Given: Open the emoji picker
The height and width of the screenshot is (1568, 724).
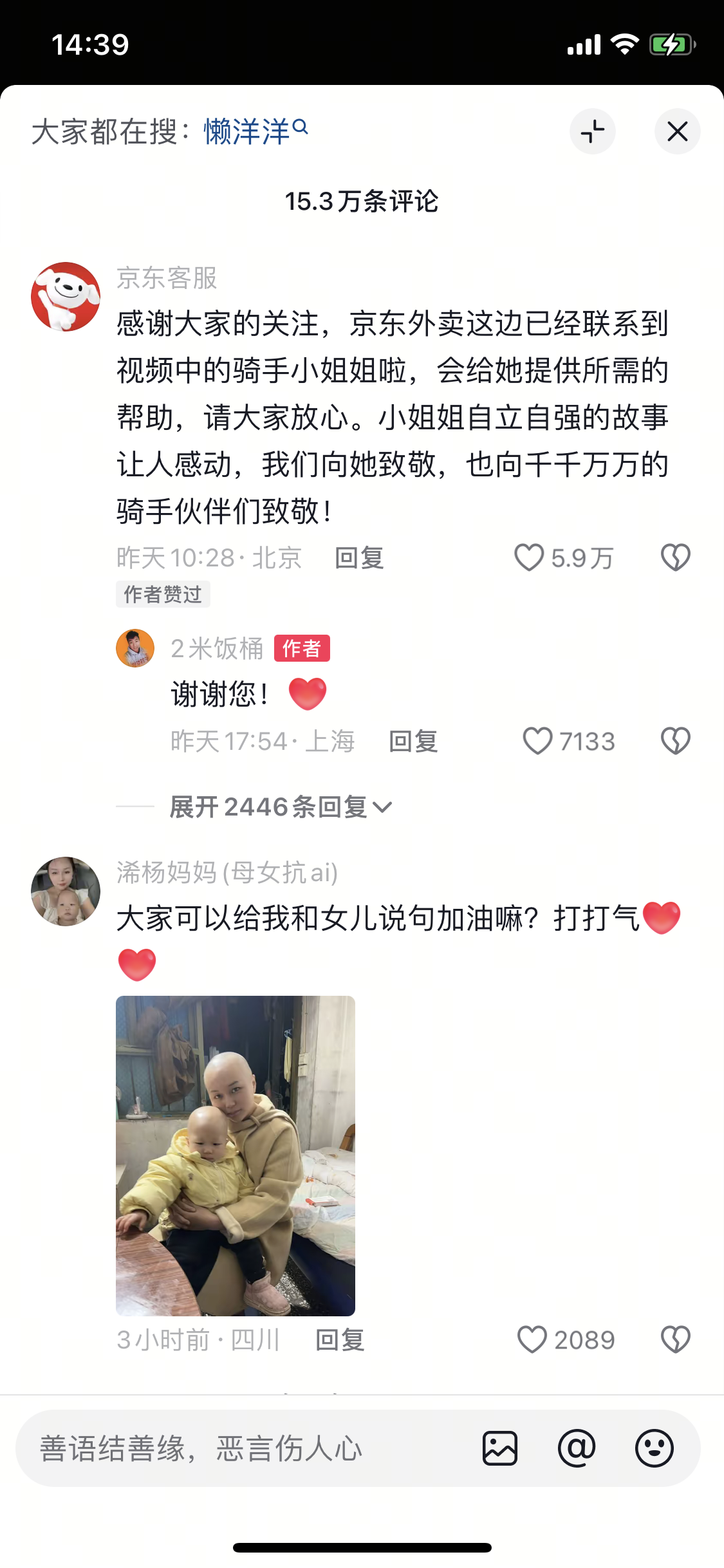Looking at the screenshot, I should coord(654,1449).
